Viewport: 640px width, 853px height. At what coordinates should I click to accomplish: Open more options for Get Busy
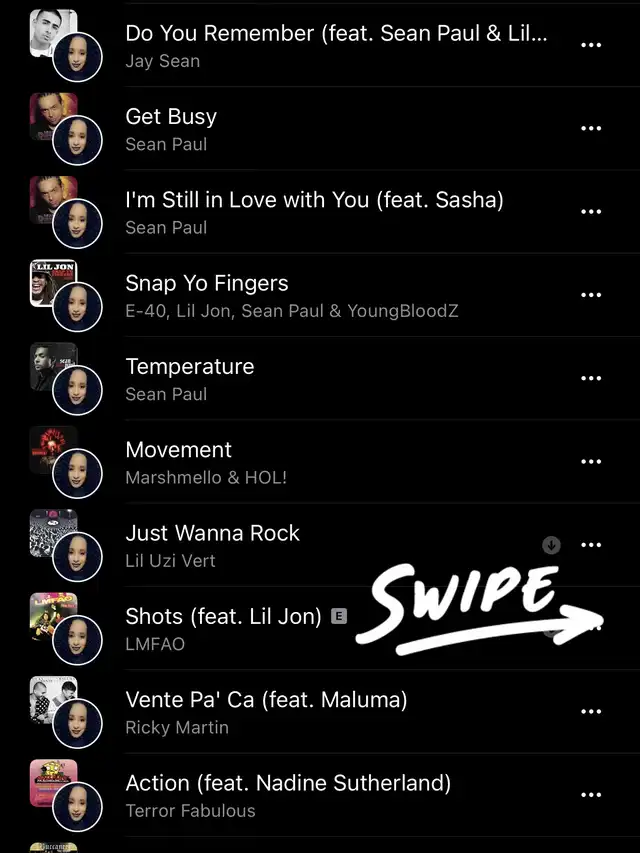(591, 128)
